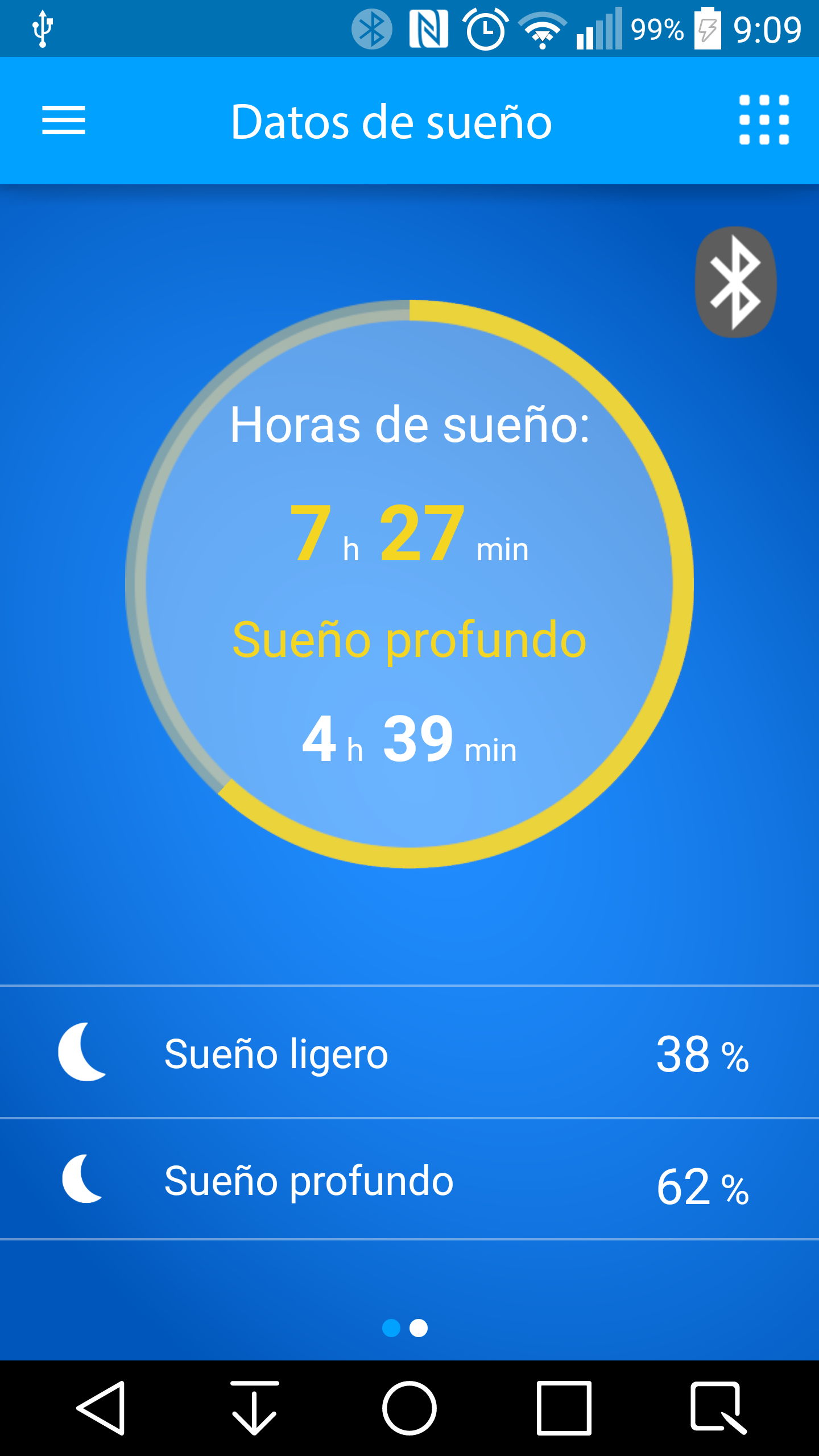This screenshot has height=1456, width=819.
Task: Open the Sueño ligero row
Action: (x=409, y=1053)
